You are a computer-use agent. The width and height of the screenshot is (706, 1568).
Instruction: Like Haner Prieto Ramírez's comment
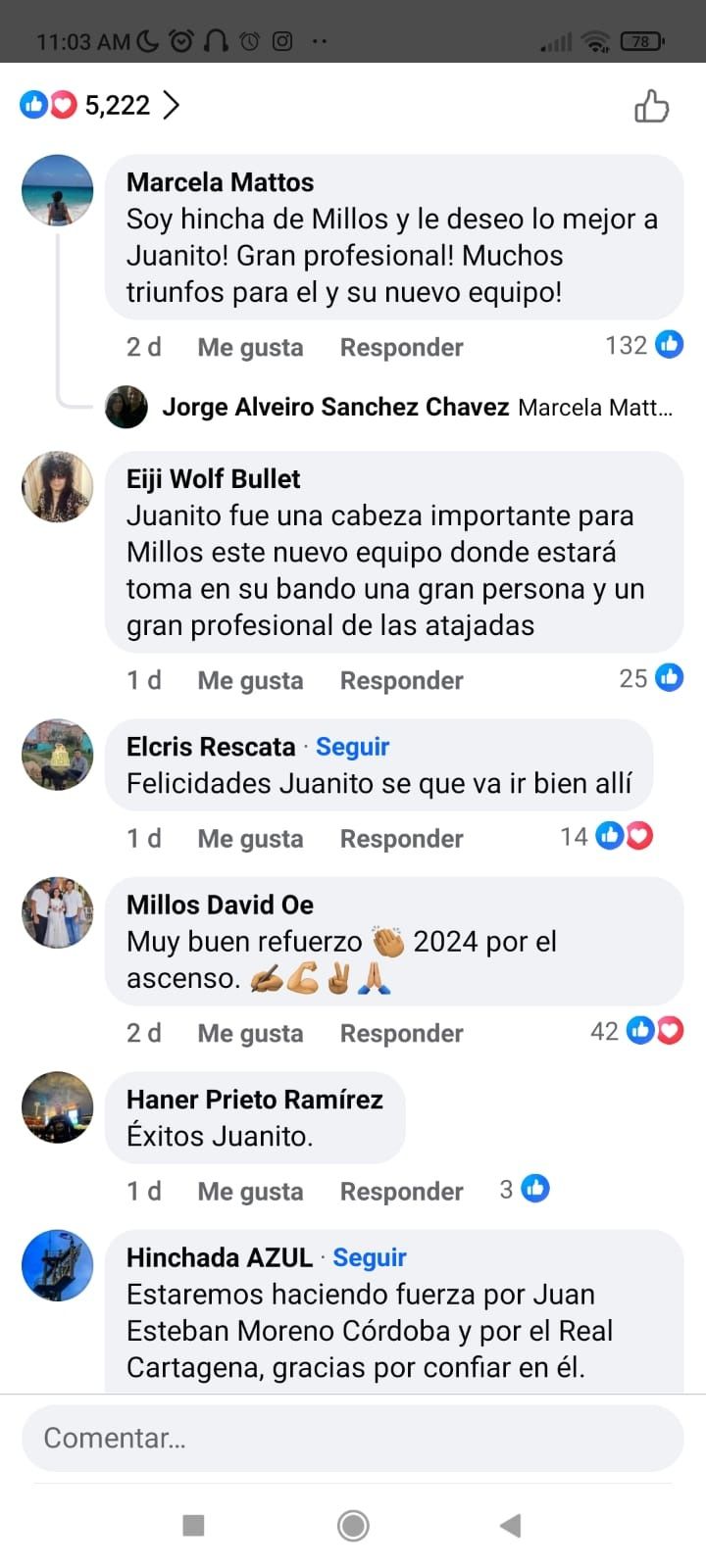coord(250,1192)
